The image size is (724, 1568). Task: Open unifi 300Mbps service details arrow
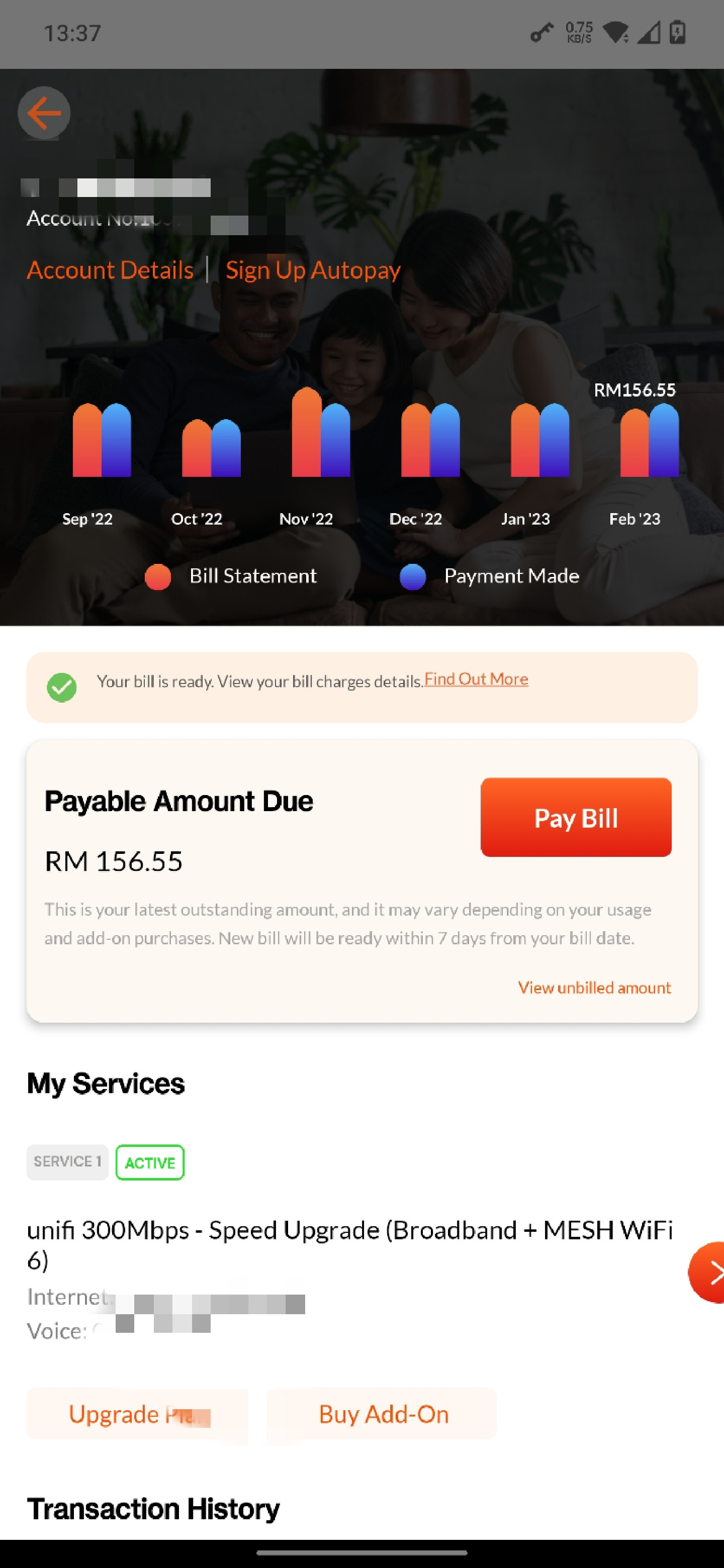[x=707, y=1272]
